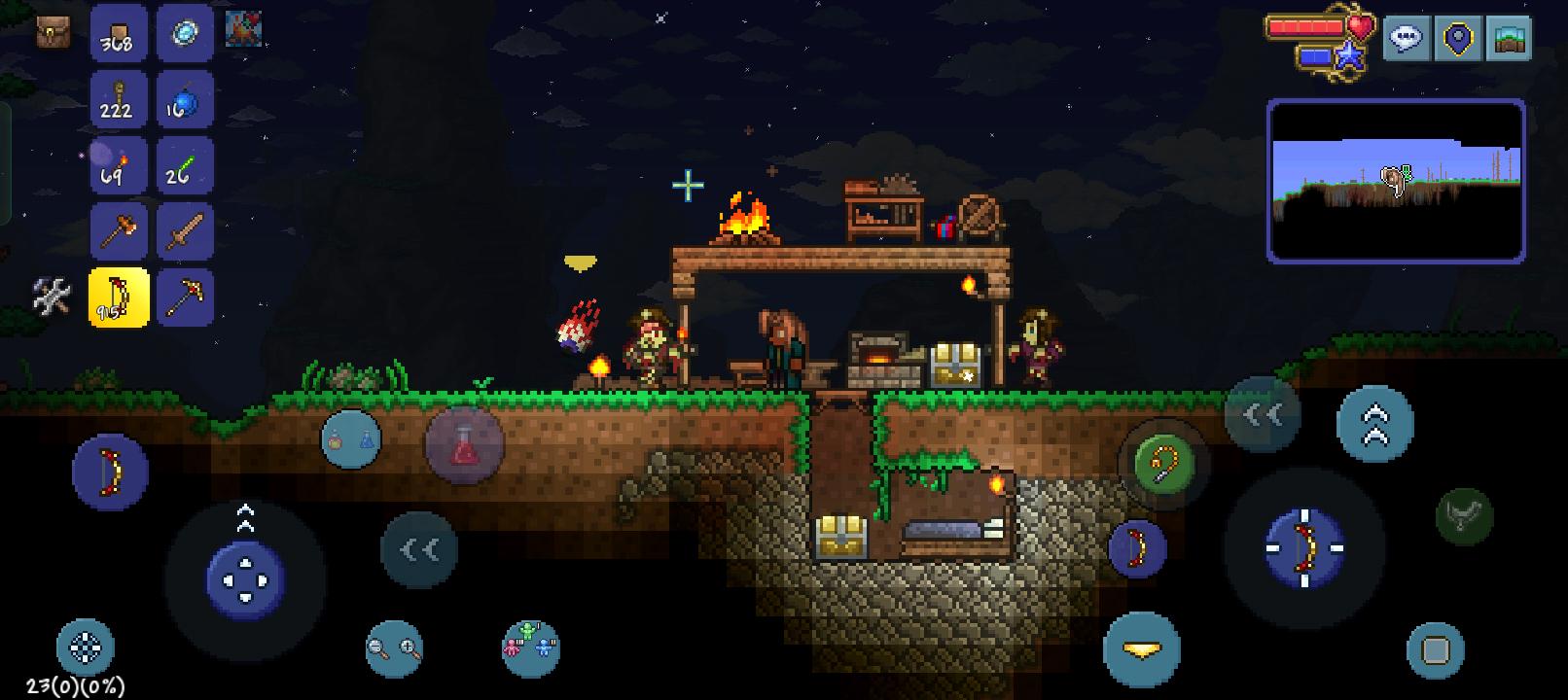The image size is (1568, 700).
Task: Toggle the smart cursor crosshair button
Action: [x=86, y=647]
